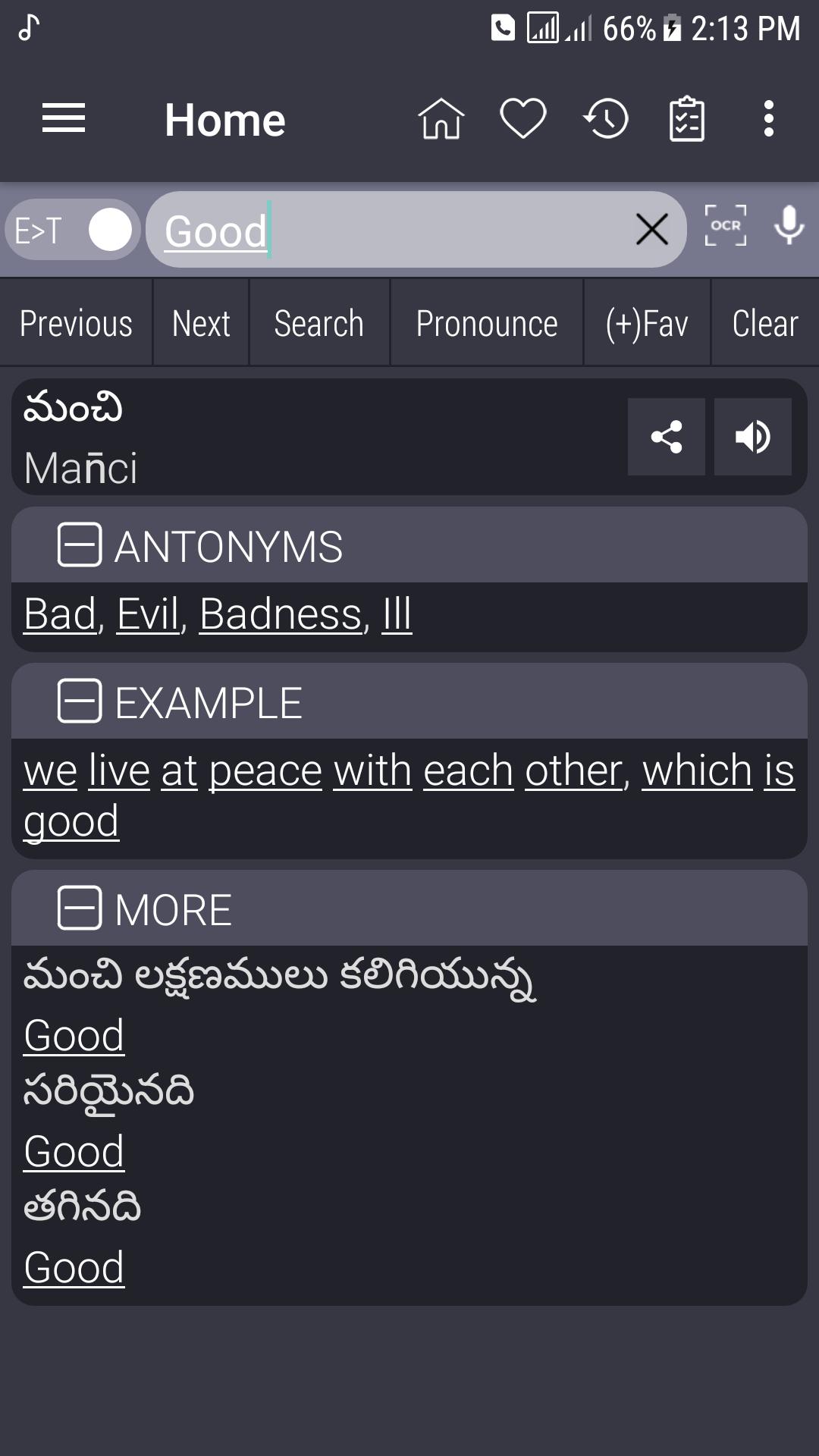Image resolution: width=819 pixels, height=1456 pixels.
Task: Clear text with the X in search box
Action: 652,230
